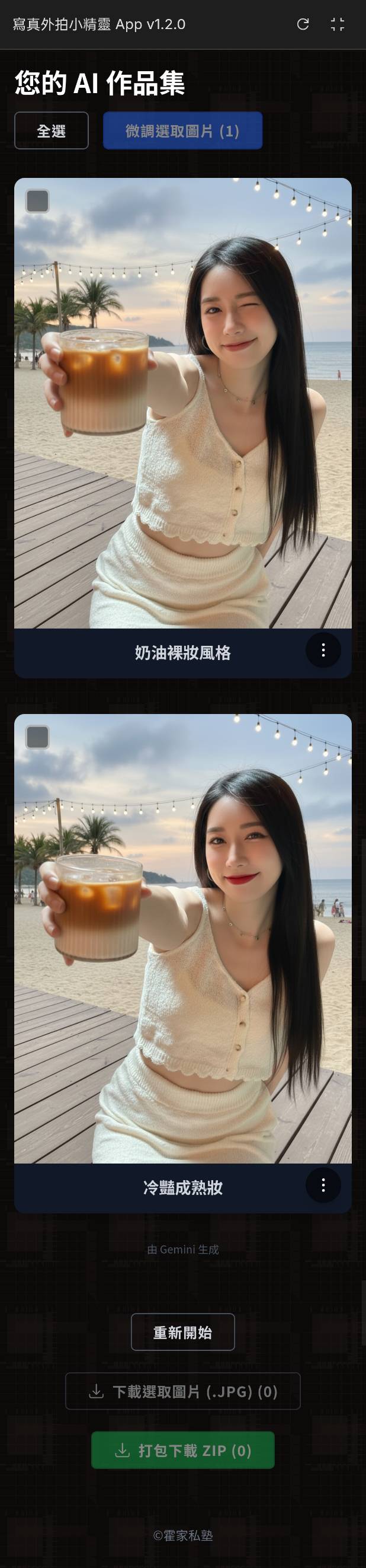Screen dimensions: 366x1568
Task: Tap 重新開始 to restart
Action: tap(182, 1333)
